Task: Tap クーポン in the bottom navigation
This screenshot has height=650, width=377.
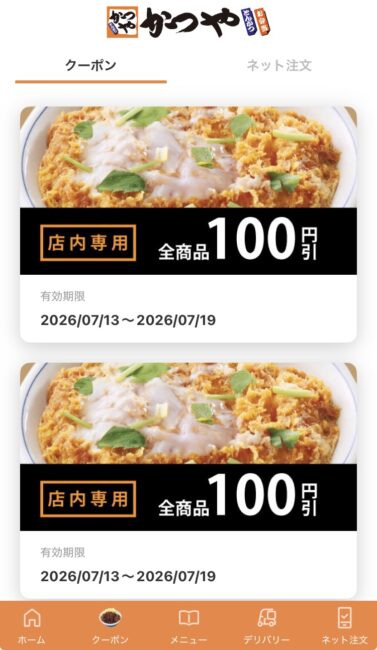Action: coord(110,626)
